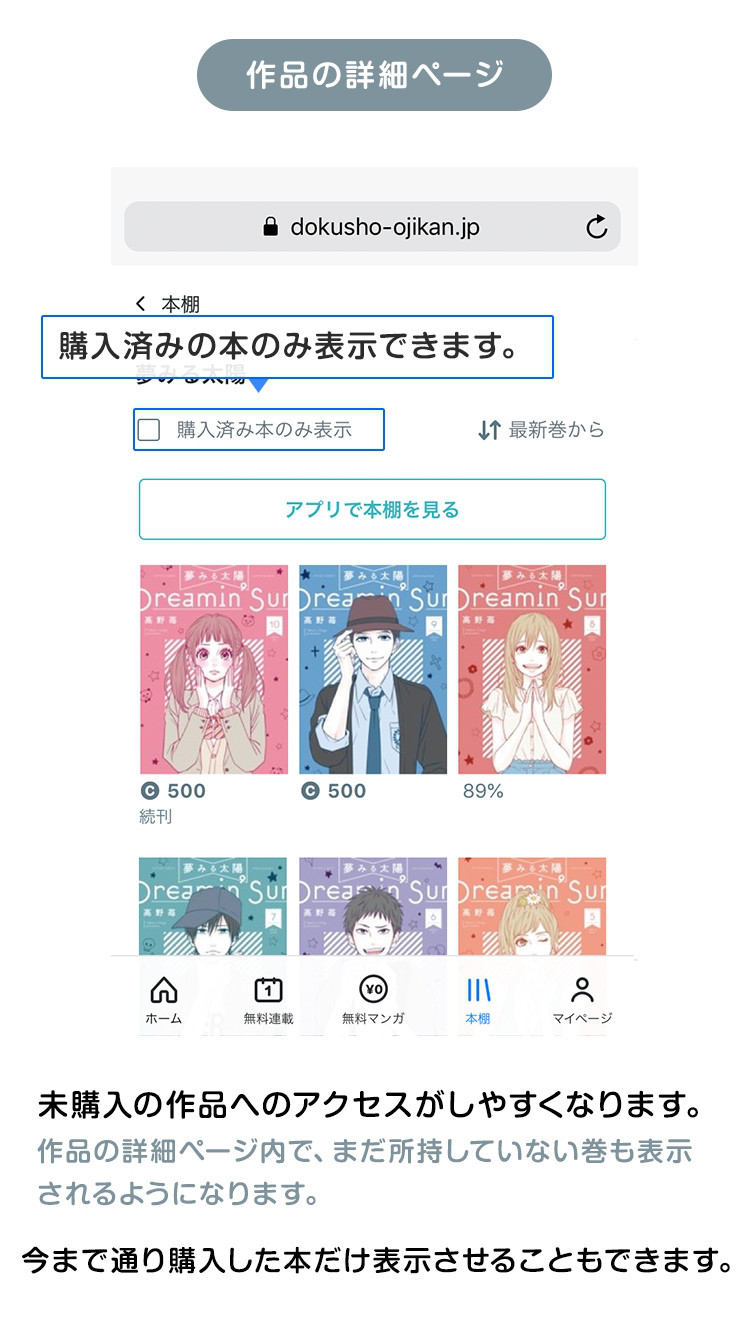The image size is (750, 1320).
Task: Tap the ホーム home icon in bottom navigation
Action: click(x=164, y=988)
